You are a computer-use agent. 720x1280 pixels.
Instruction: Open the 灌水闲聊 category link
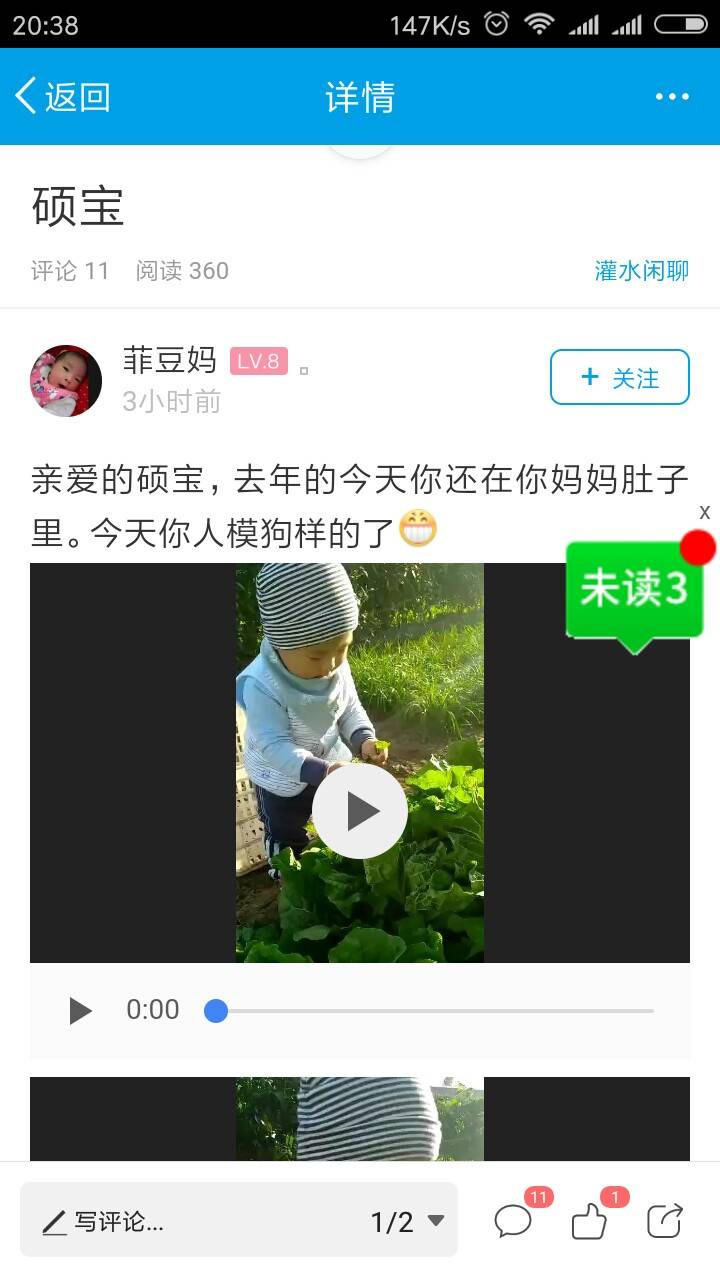(x=641, y=271)
